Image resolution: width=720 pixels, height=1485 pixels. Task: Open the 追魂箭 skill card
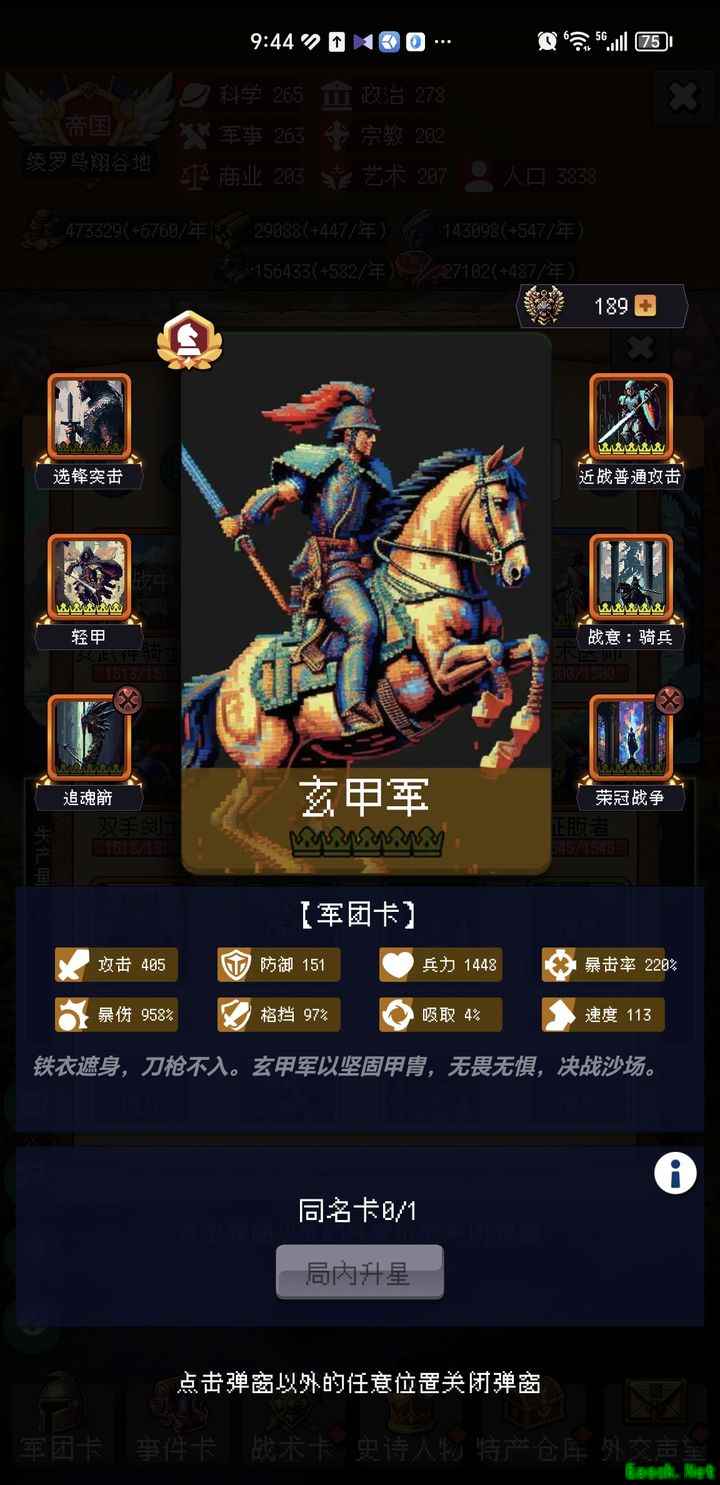point(88,740)
